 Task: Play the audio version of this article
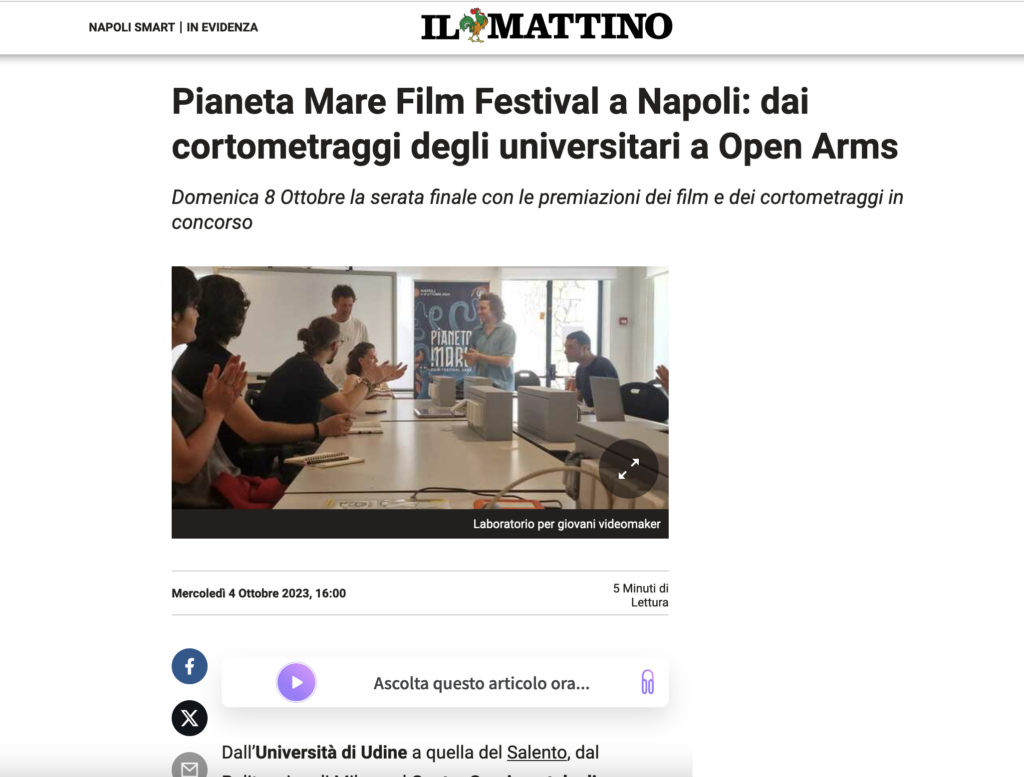pos(296,683)
